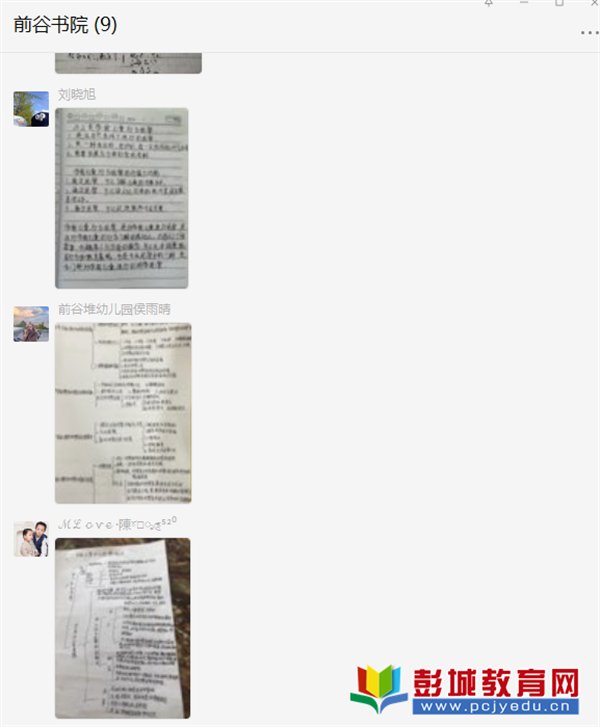Open the chat info overflow menu
This screenshot has height=727, width=600.
(588, 33)
